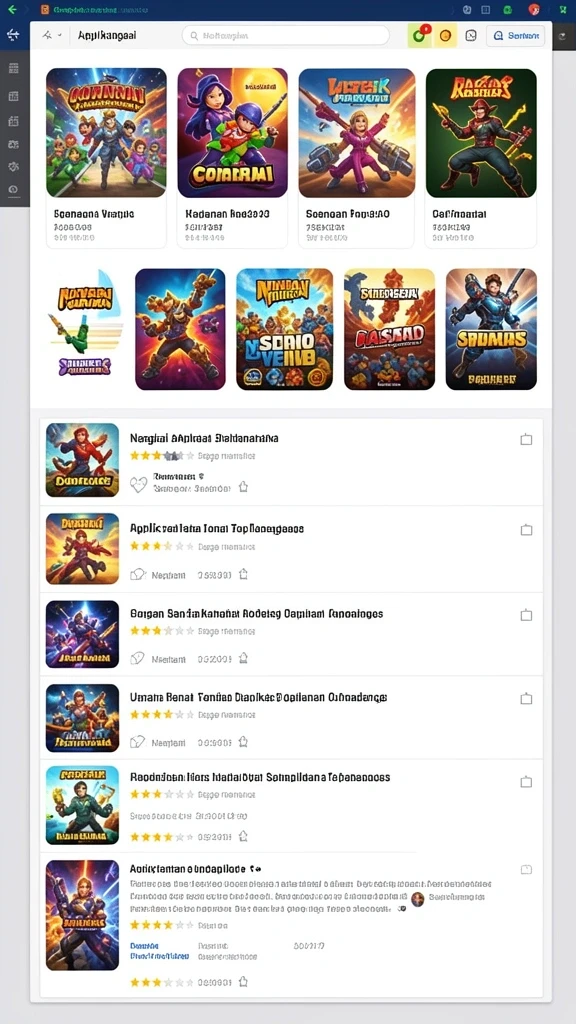Open the purple-hat witch game card
The width and height of the screenshot is (576, 1024).
coord(232,158)
